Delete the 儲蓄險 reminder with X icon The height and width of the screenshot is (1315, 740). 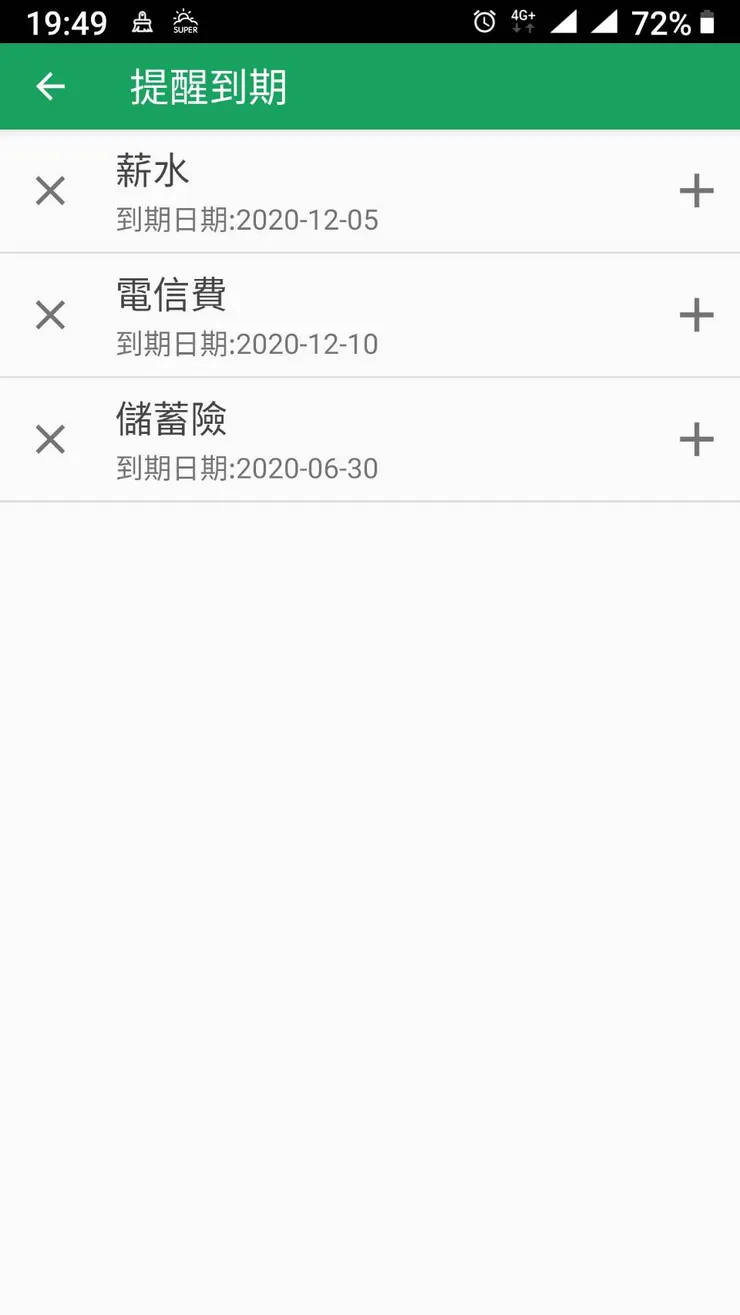click(x=50, y=439)
